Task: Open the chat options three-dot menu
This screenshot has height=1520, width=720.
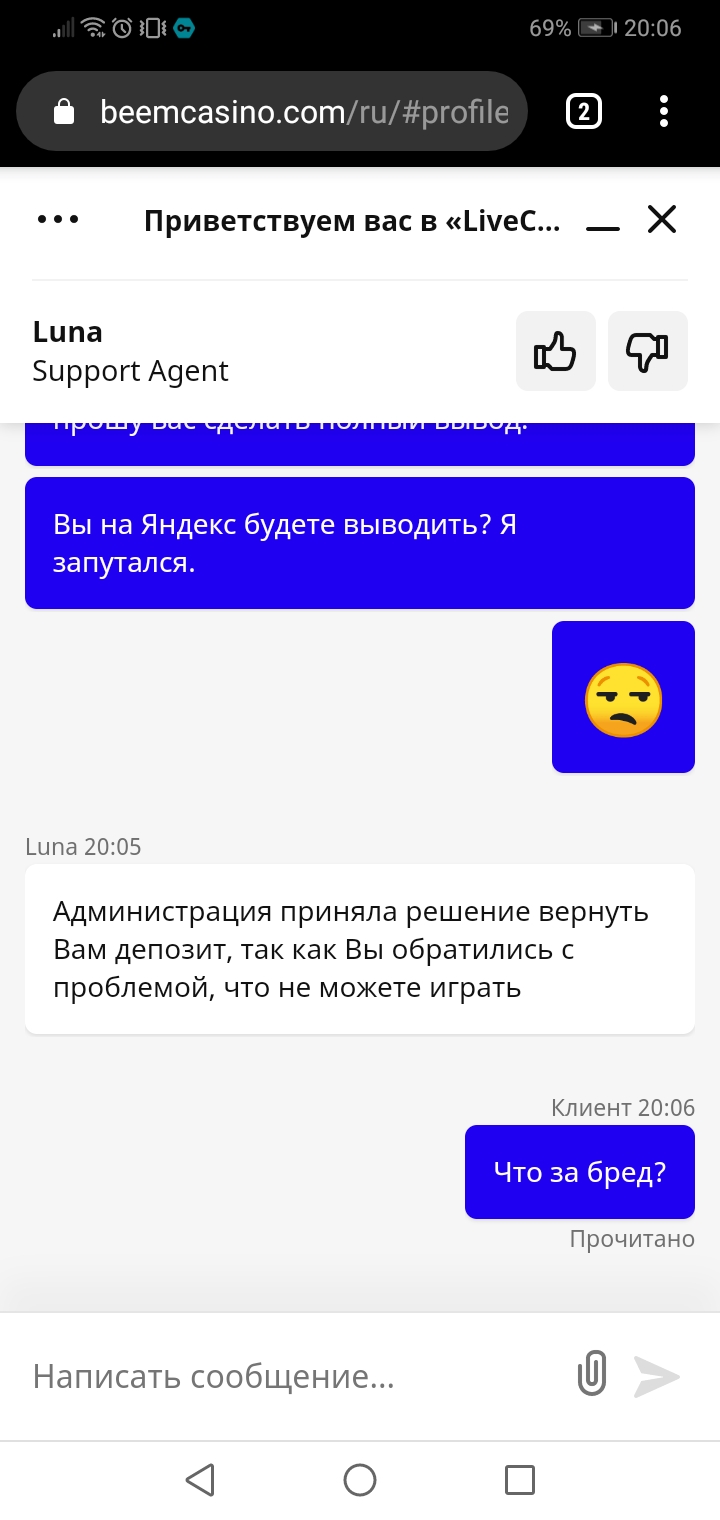Action: [58, 220]
